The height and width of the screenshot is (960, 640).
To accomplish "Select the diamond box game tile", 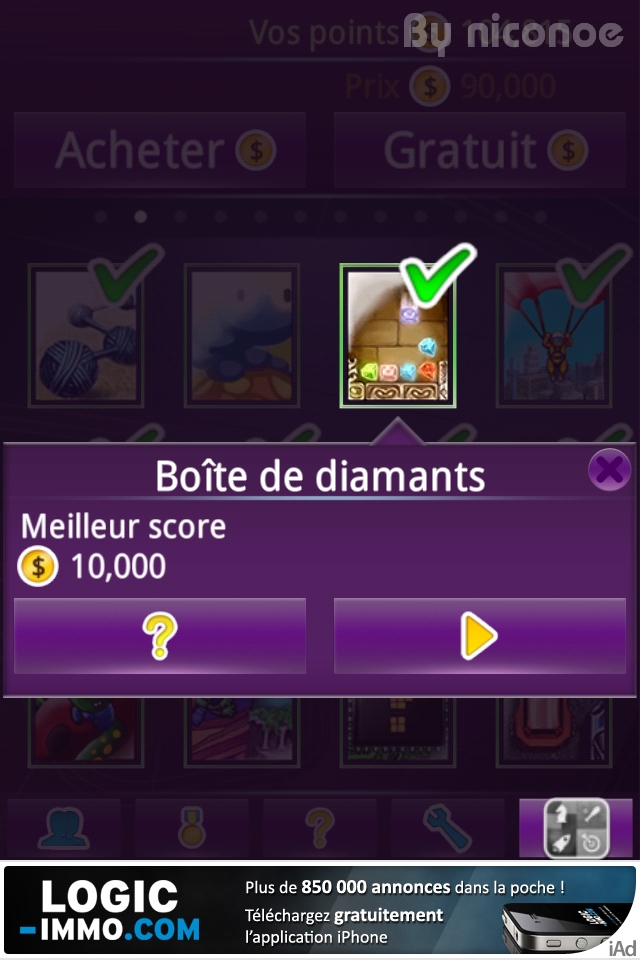I will (398, 335).
